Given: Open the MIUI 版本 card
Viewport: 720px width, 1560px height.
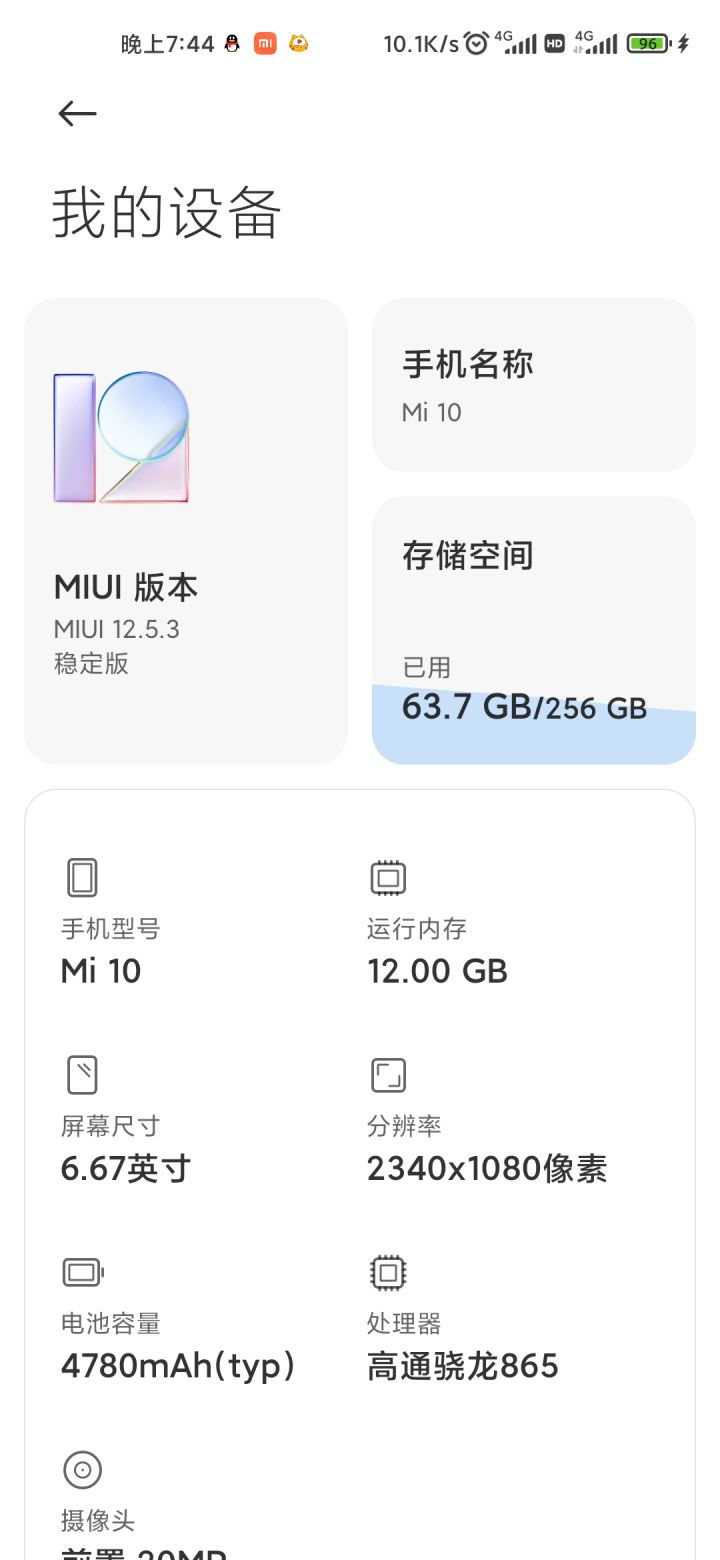Looking at the screenshot, I should (186, 531).
